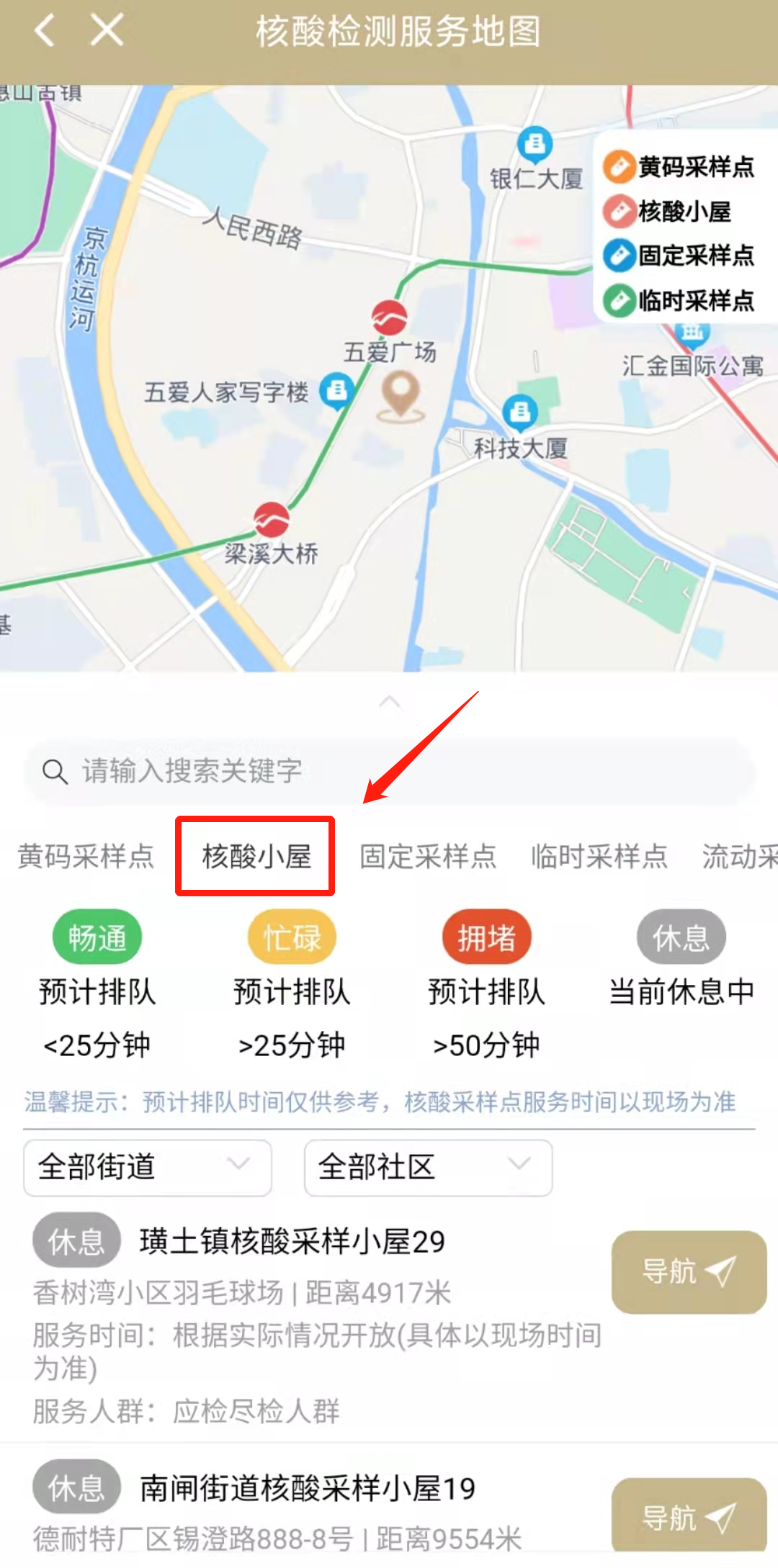The height and width of the screenshot is (1568, 778).
Task: Tap the 五爱人家写字楼 sampling point marker
Action: (x=336, y=391)
